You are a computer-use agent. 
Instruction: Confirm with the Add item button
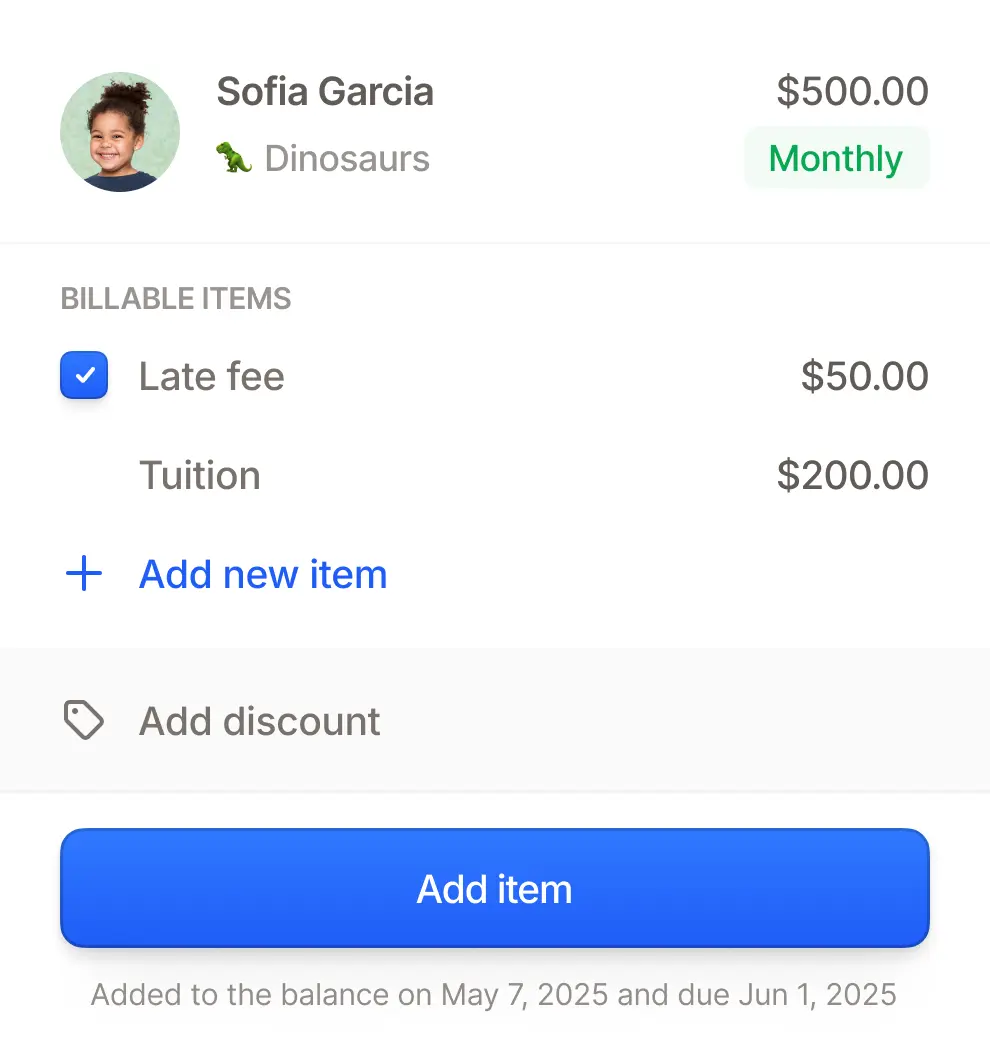[495, 888]
